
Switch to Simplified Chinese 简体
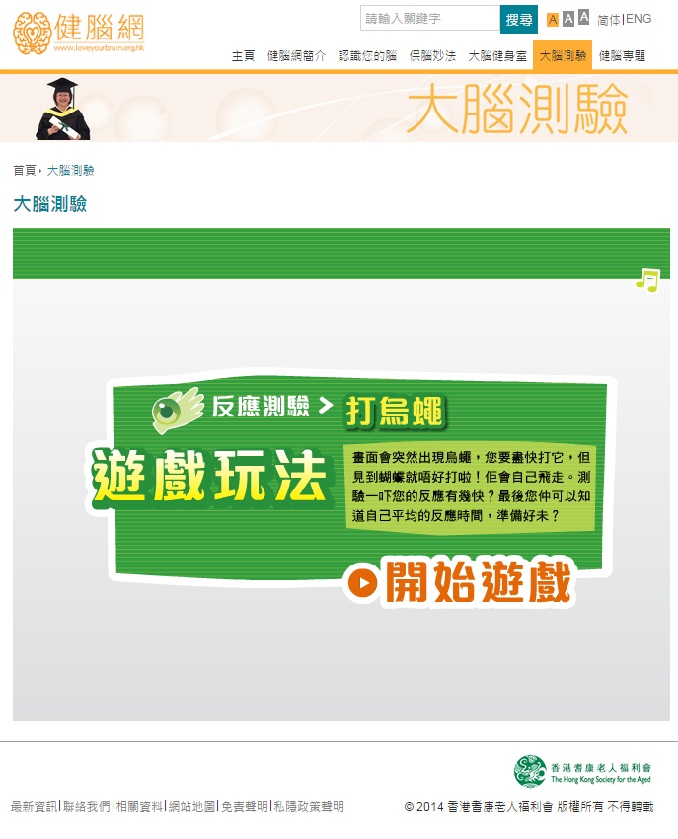pos(608,20)
